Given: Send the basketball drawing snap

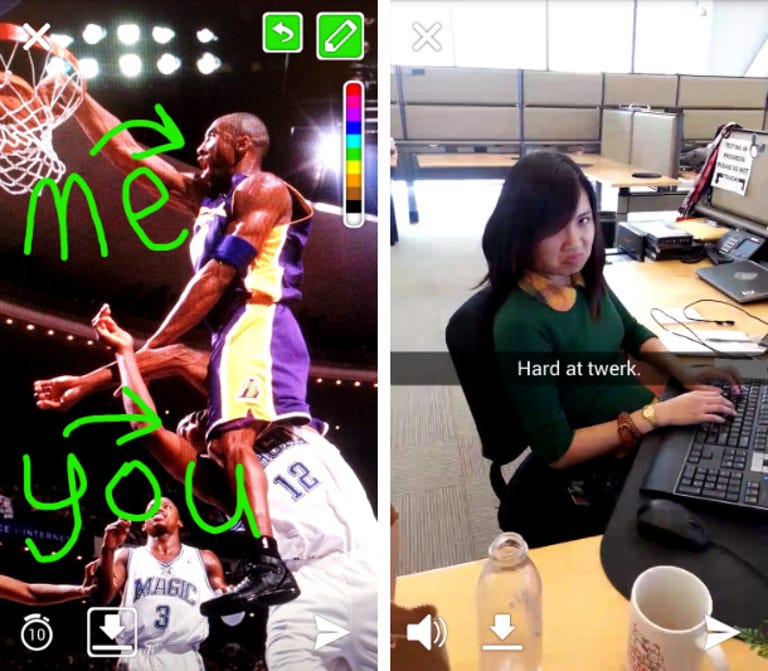Looking at the screenshot, I should tap(331, 632).
